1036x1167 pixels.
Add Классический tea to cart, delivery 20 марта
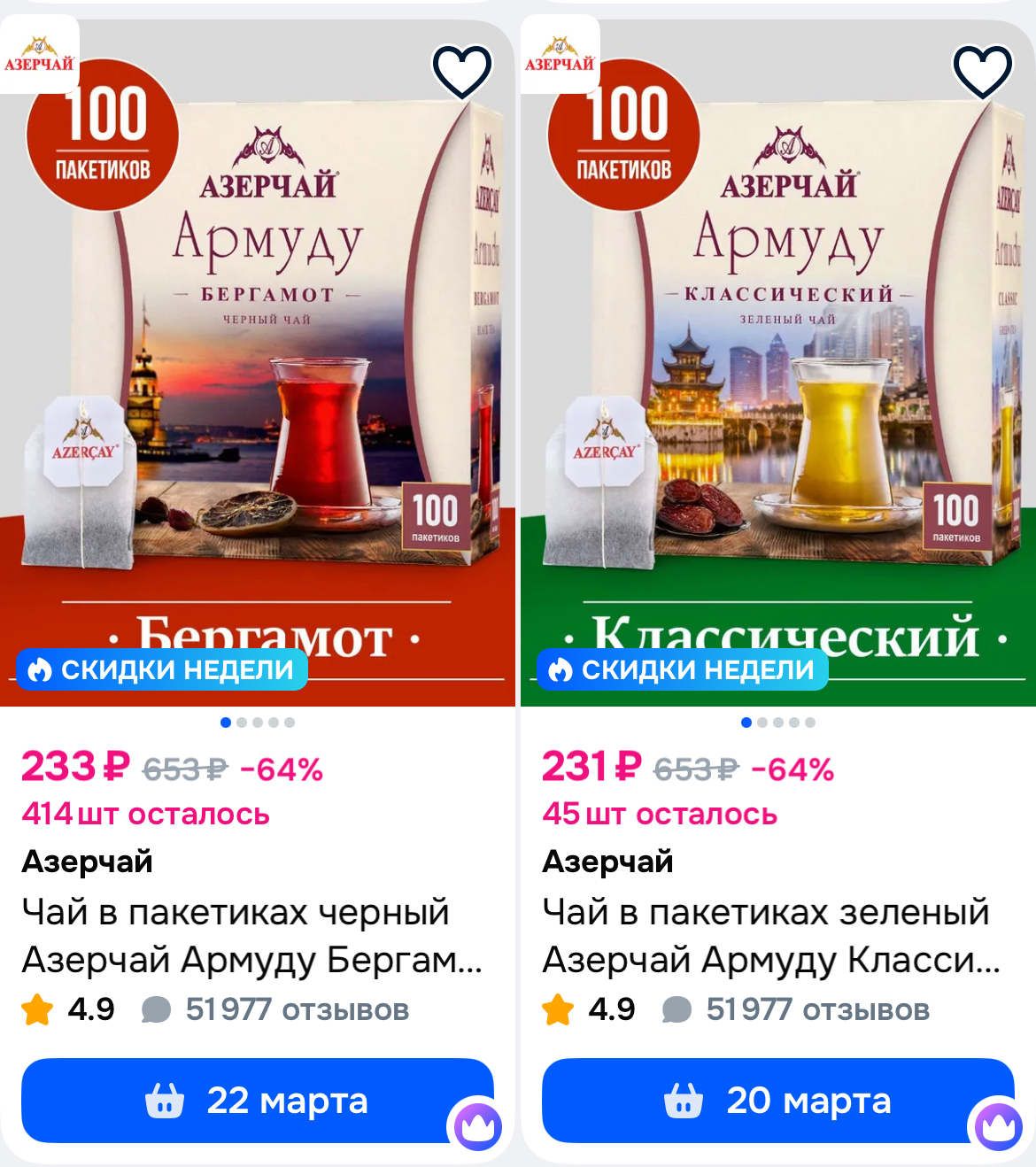(x=777, y=1101)
